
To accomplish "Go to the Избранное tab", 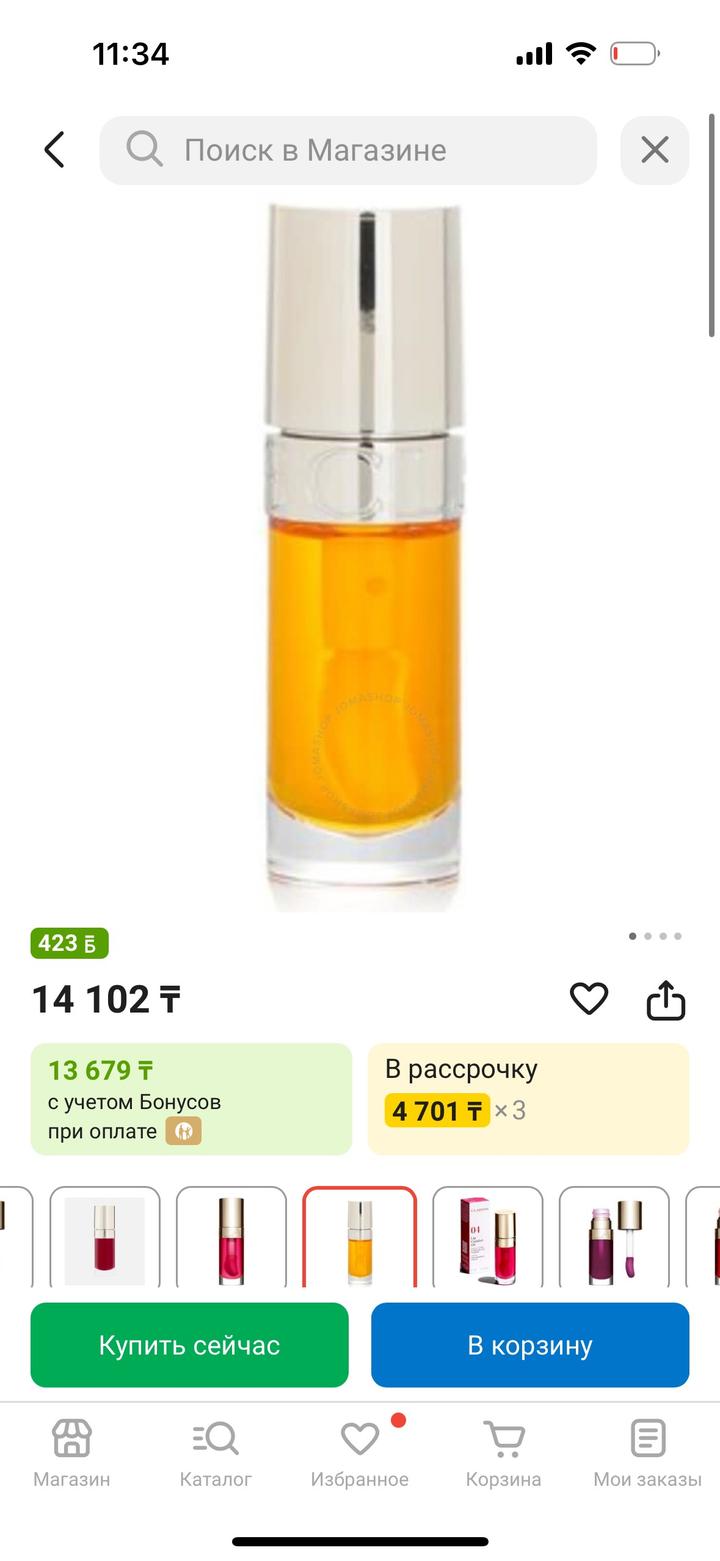I will [359, 1453].
